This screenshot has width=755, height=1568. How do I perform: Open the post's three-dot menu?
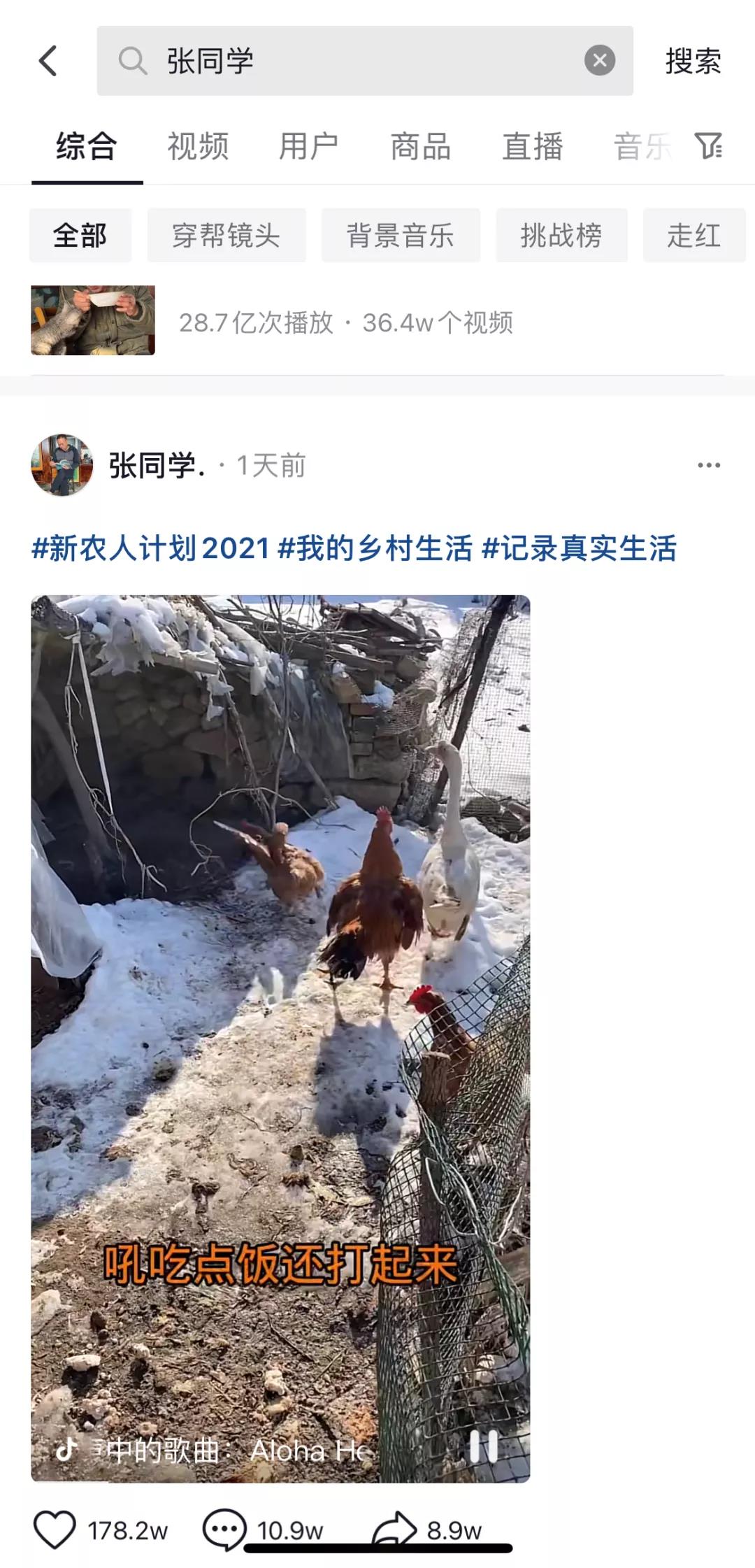[x=708, y=465]
